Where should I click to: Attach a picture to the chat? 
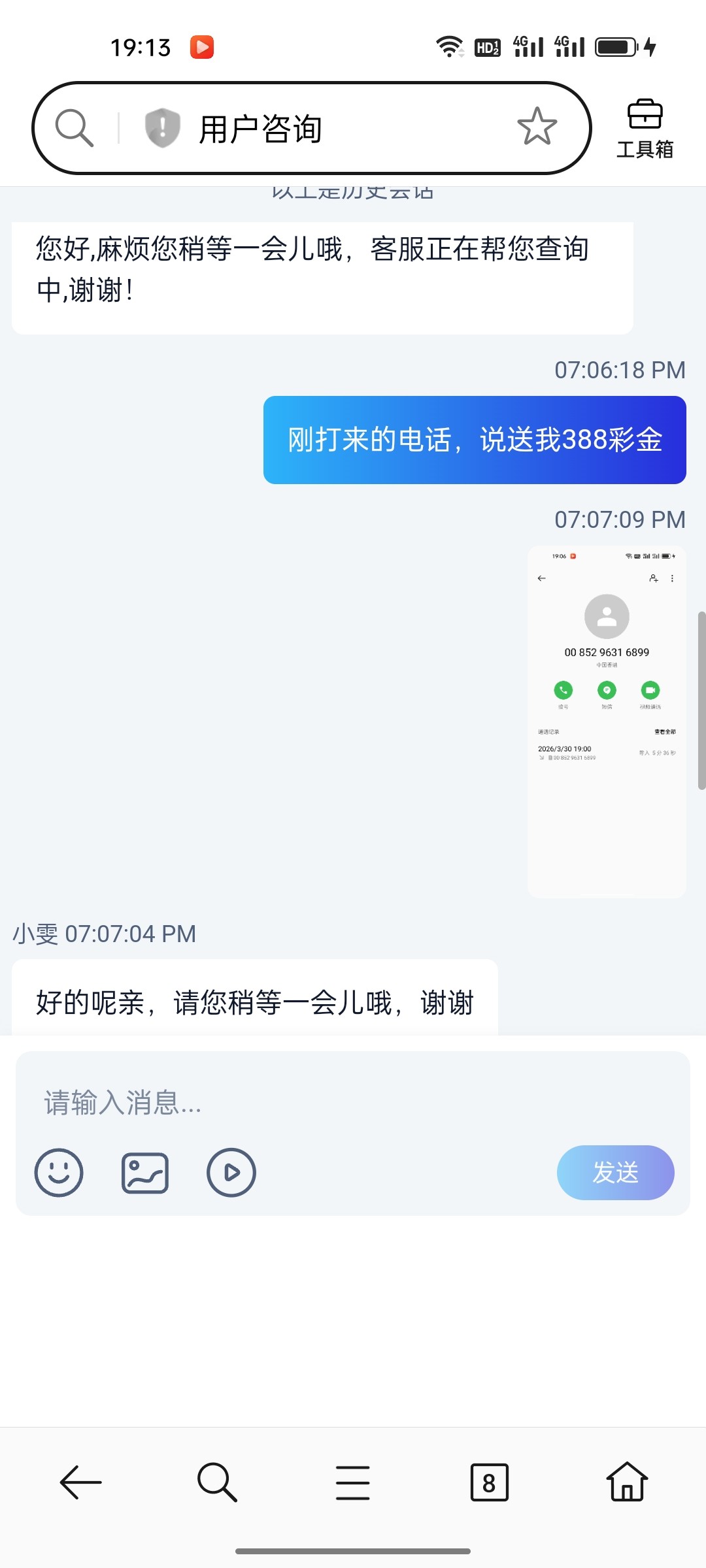point(145,1173)
